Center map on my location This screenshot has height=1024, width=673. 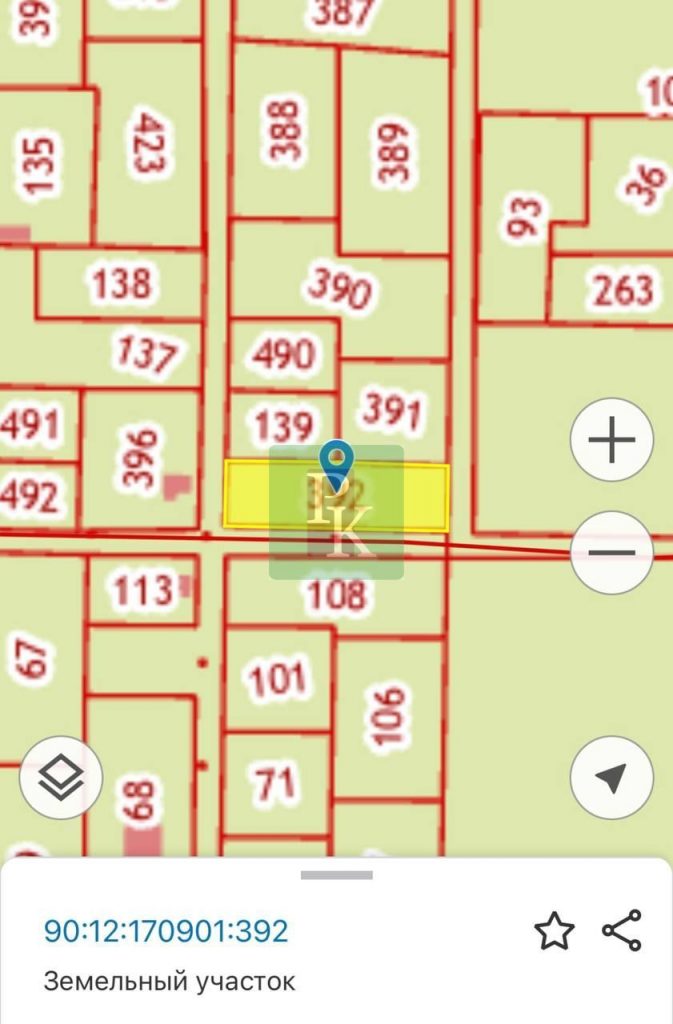(x=612, y=777)
